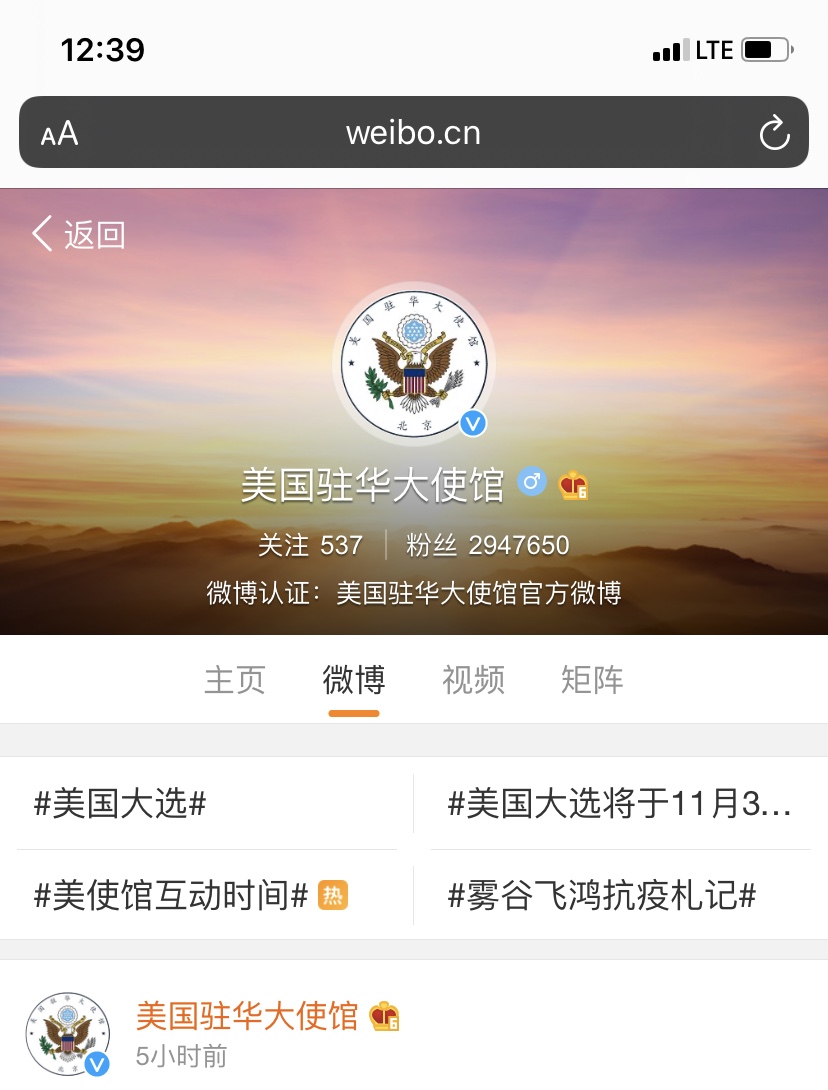Switch to the 视频 tab
Image resolution: width=828 pixels, height=1090 pixels.
click(x=473, y=680)
